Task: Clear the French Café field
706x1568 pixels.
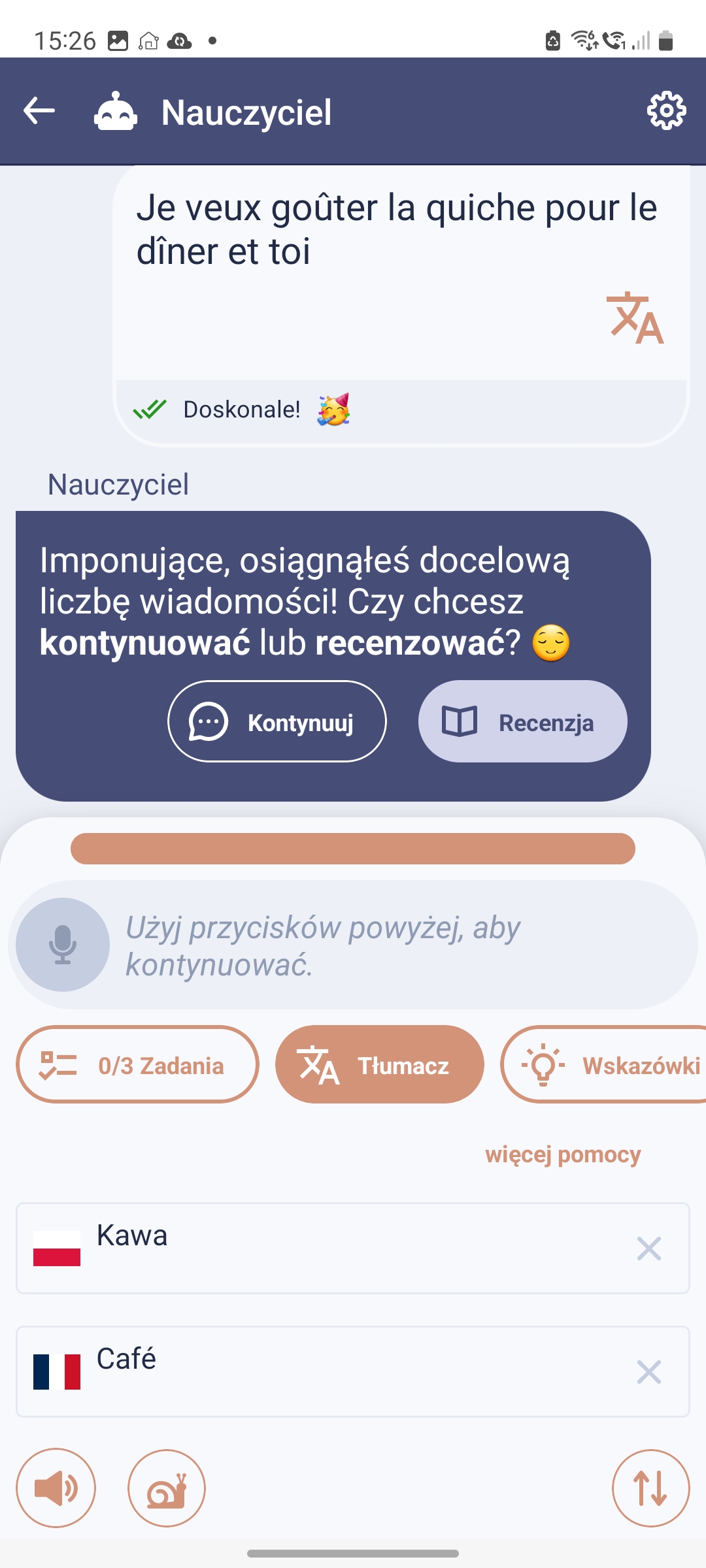Action: click(x=648, y=1372)
